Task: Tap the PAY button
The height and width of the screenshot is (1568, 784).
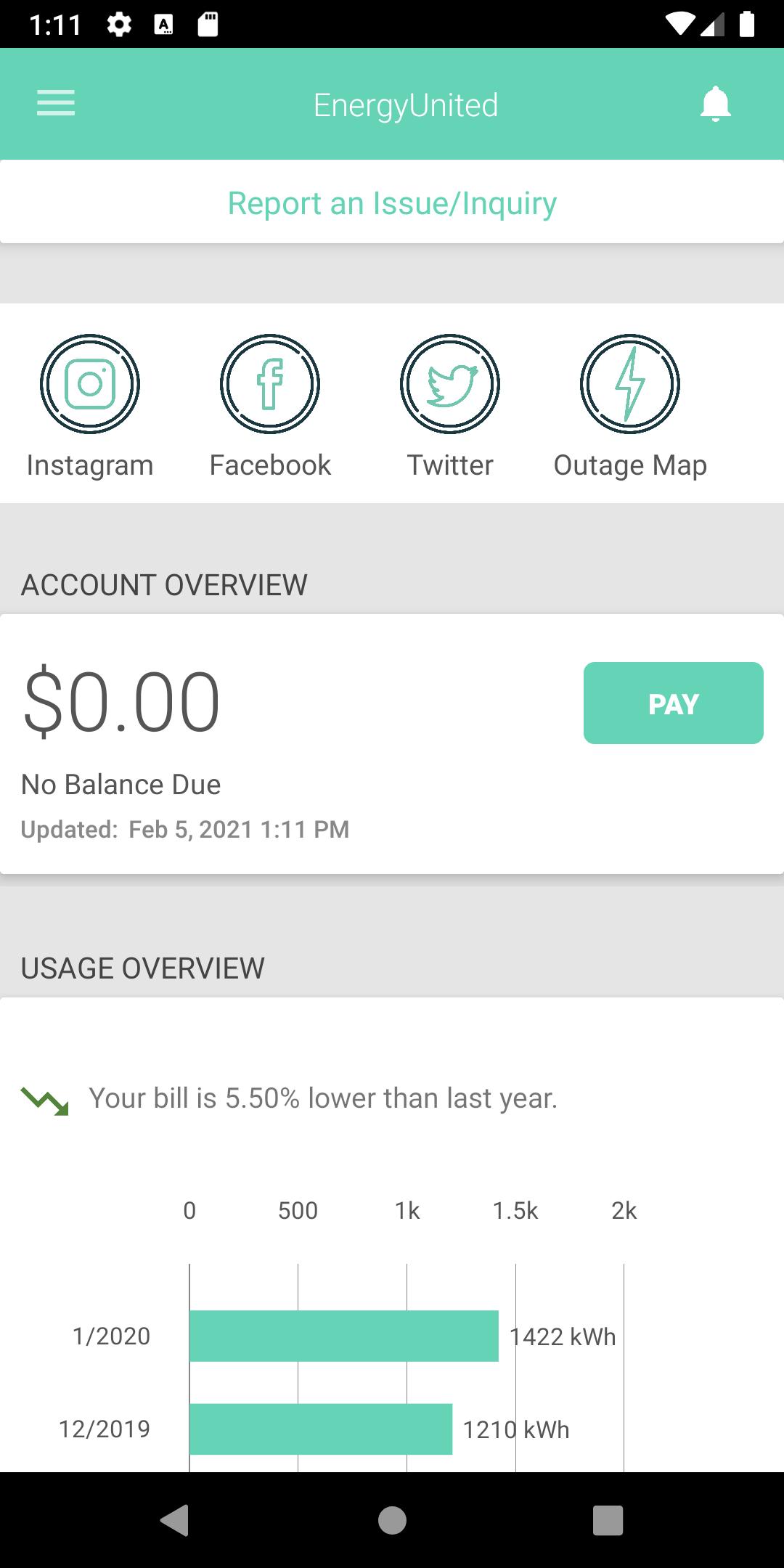Action: pyautogui.click(x=673, y=703)
